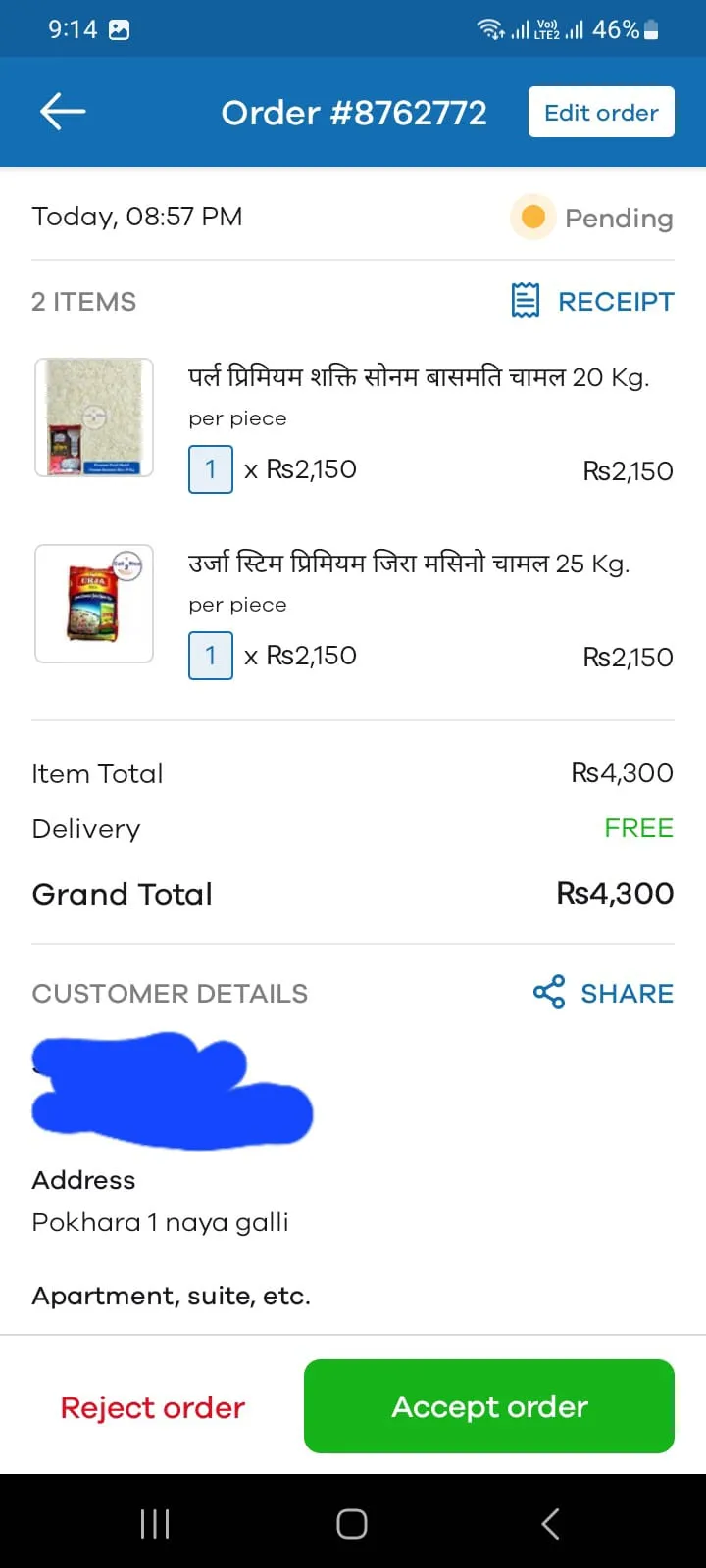The height and width of the screenshot is (1568, 706).
Task: Accept the order
Action: point(489,1406)
